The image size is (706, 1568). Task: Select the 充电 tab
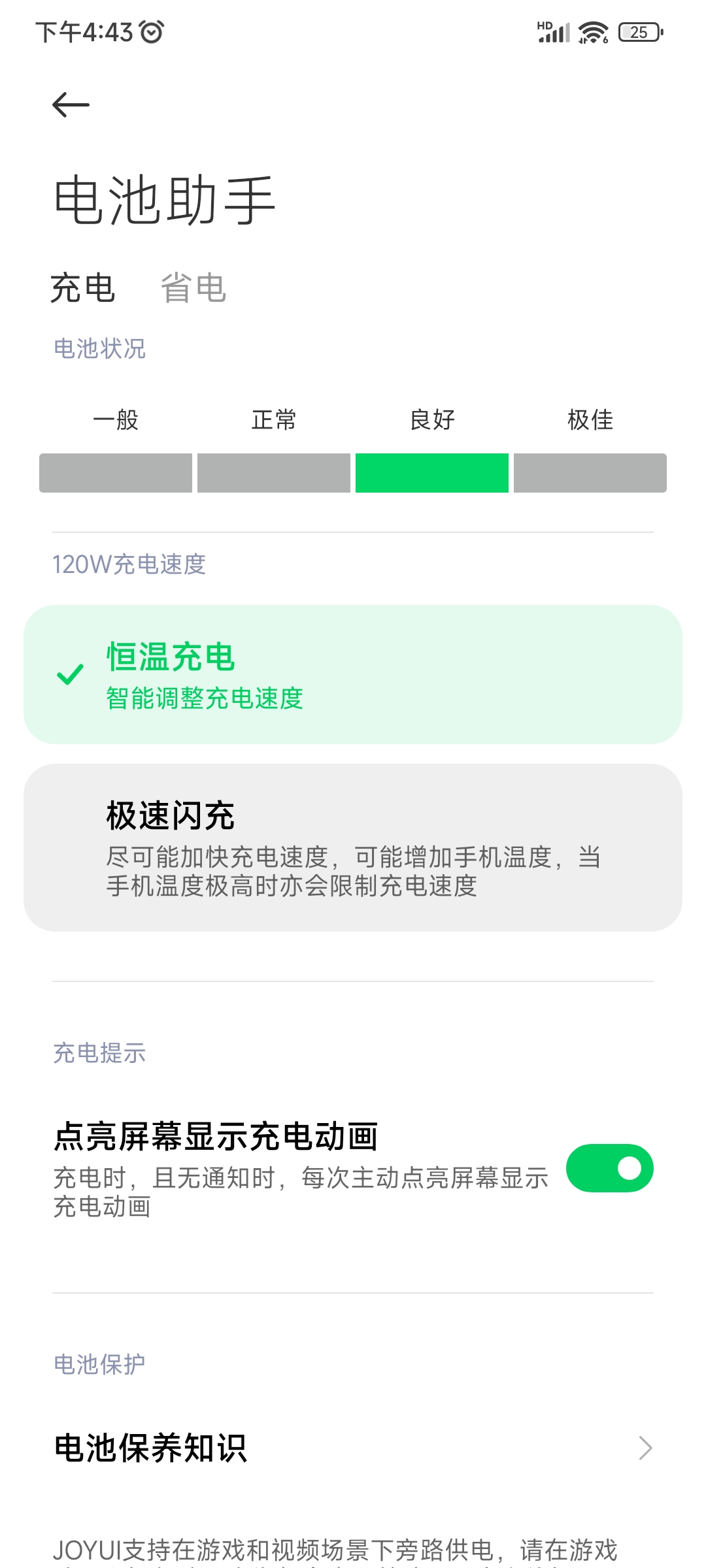tap(83, 288)
